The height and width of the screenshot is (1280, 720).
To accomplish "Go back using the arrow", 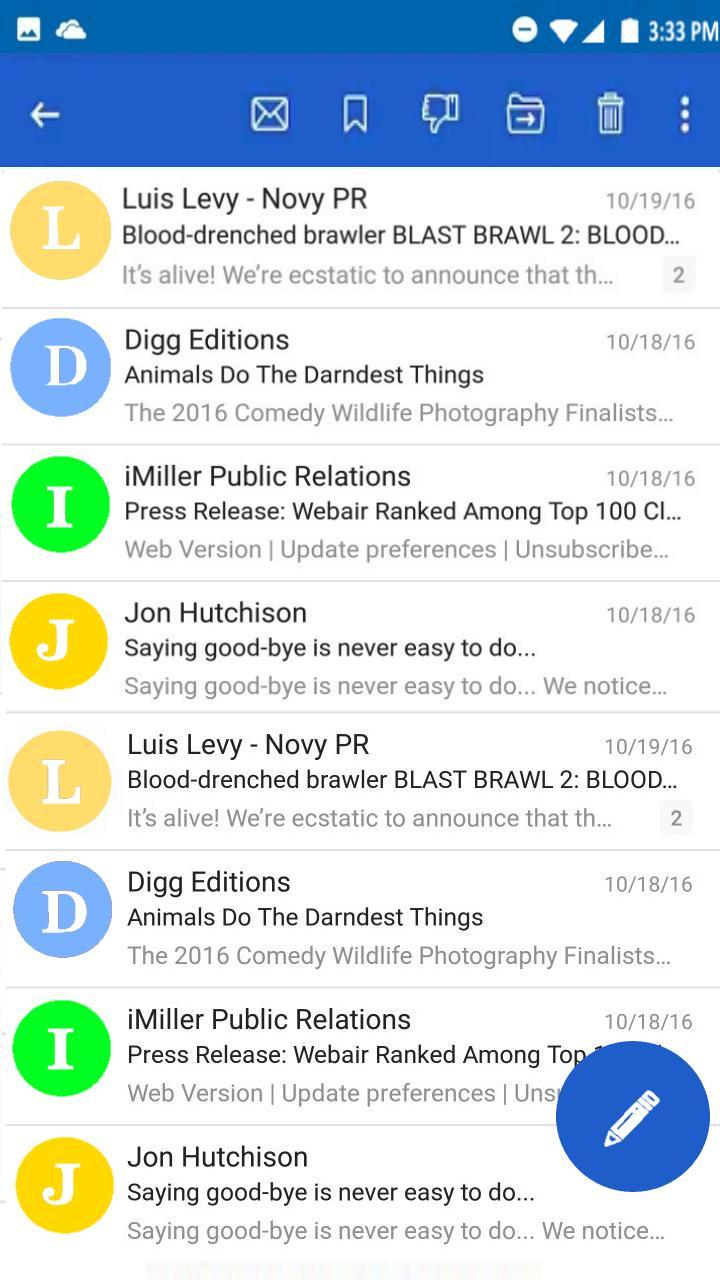I will [45, 115].
